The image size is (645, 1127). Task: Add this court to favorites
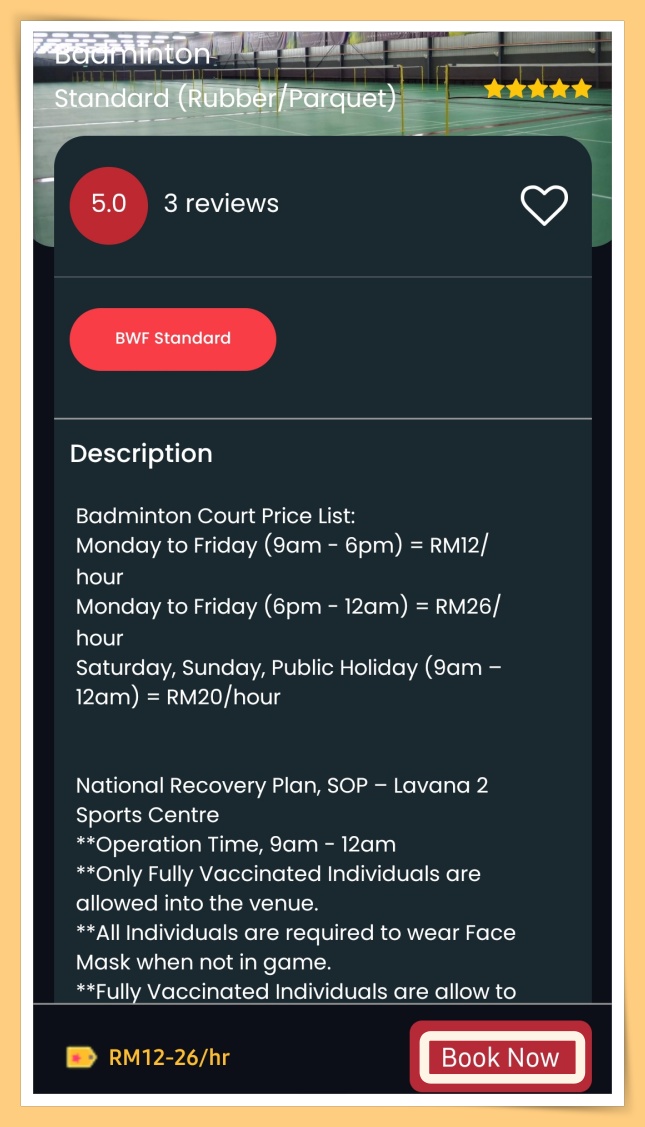[x=544, y=205]
